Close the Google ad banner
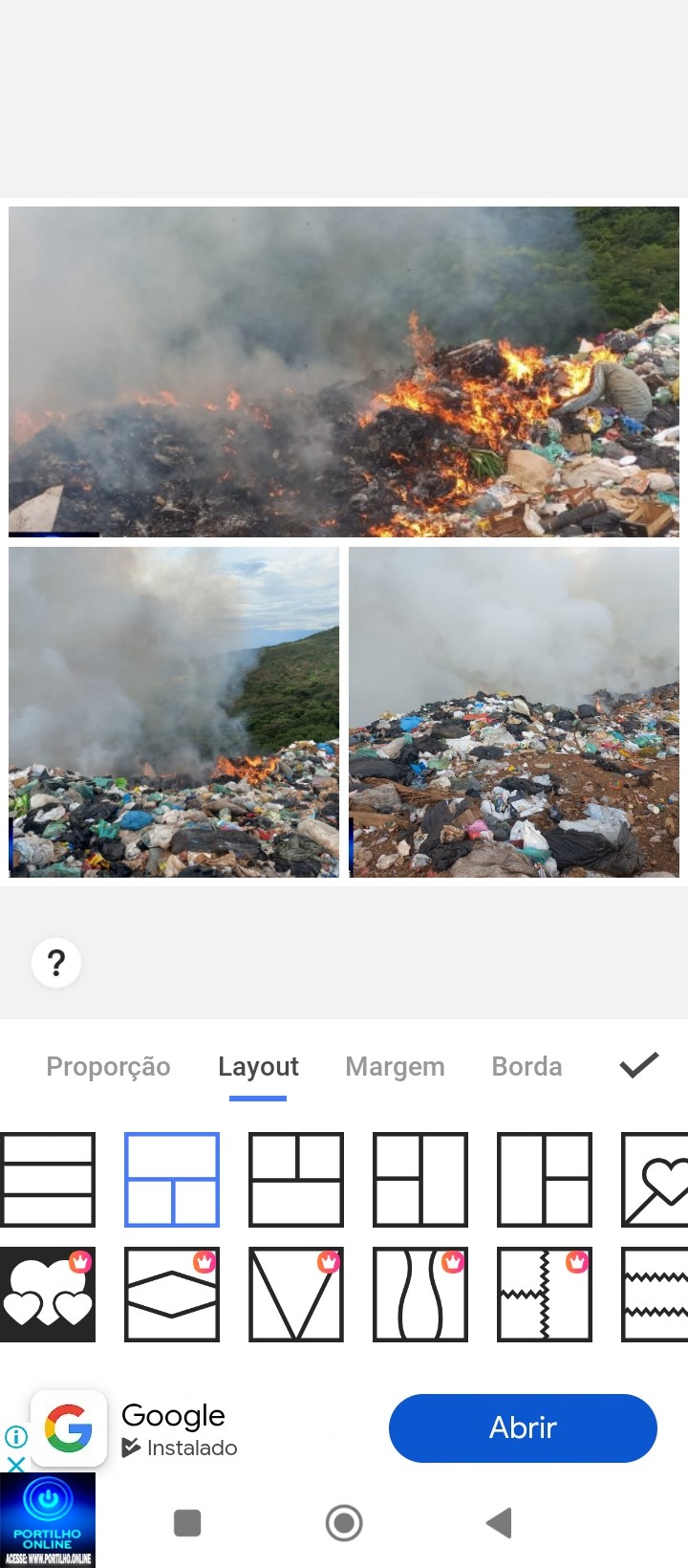The height and width of the screenshot is (1568, 688). (x=16, y=1464)
